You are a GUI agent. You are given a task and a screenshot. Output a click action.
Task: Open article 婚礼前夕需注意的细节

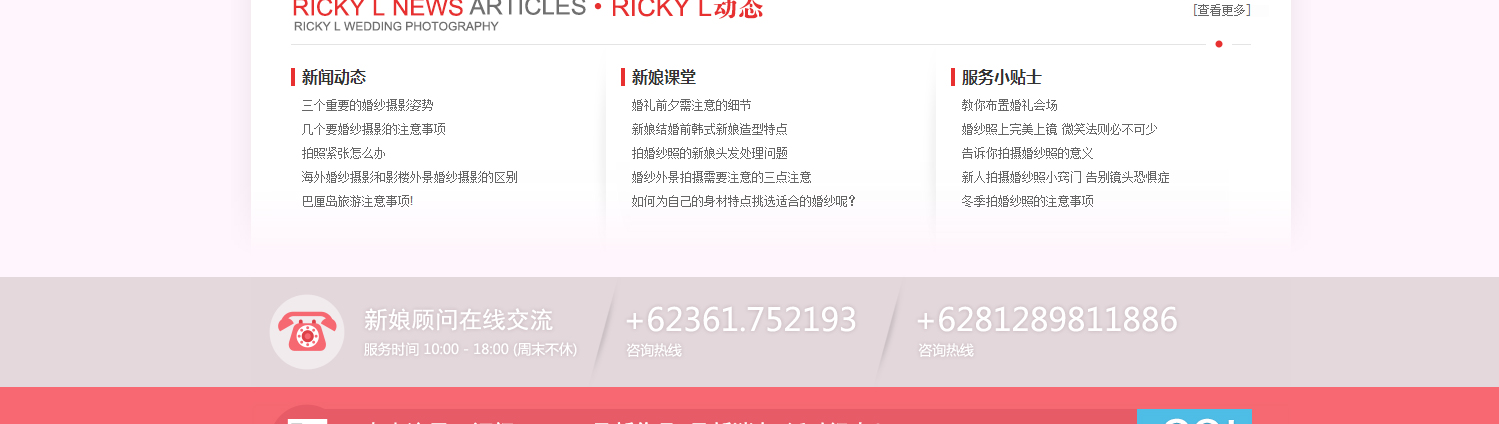[x=691, y=105]
